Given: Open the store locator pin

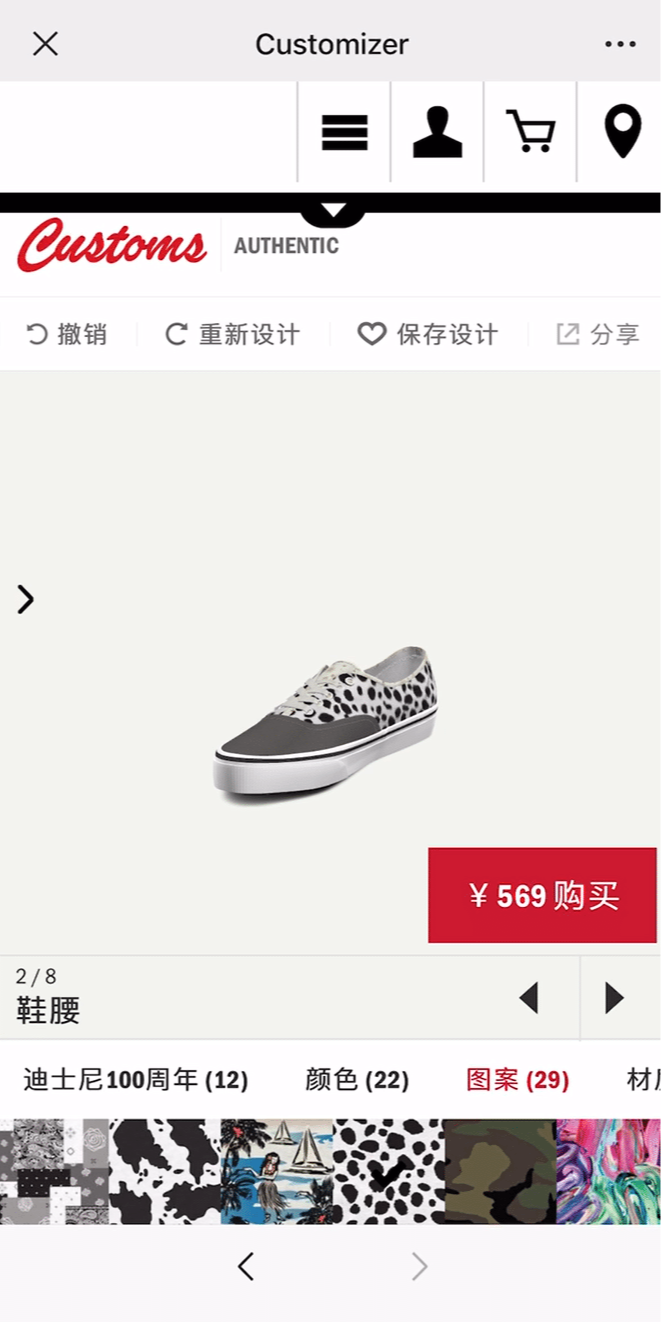Looking at the screenshot, I should click(x=622, y=133).
